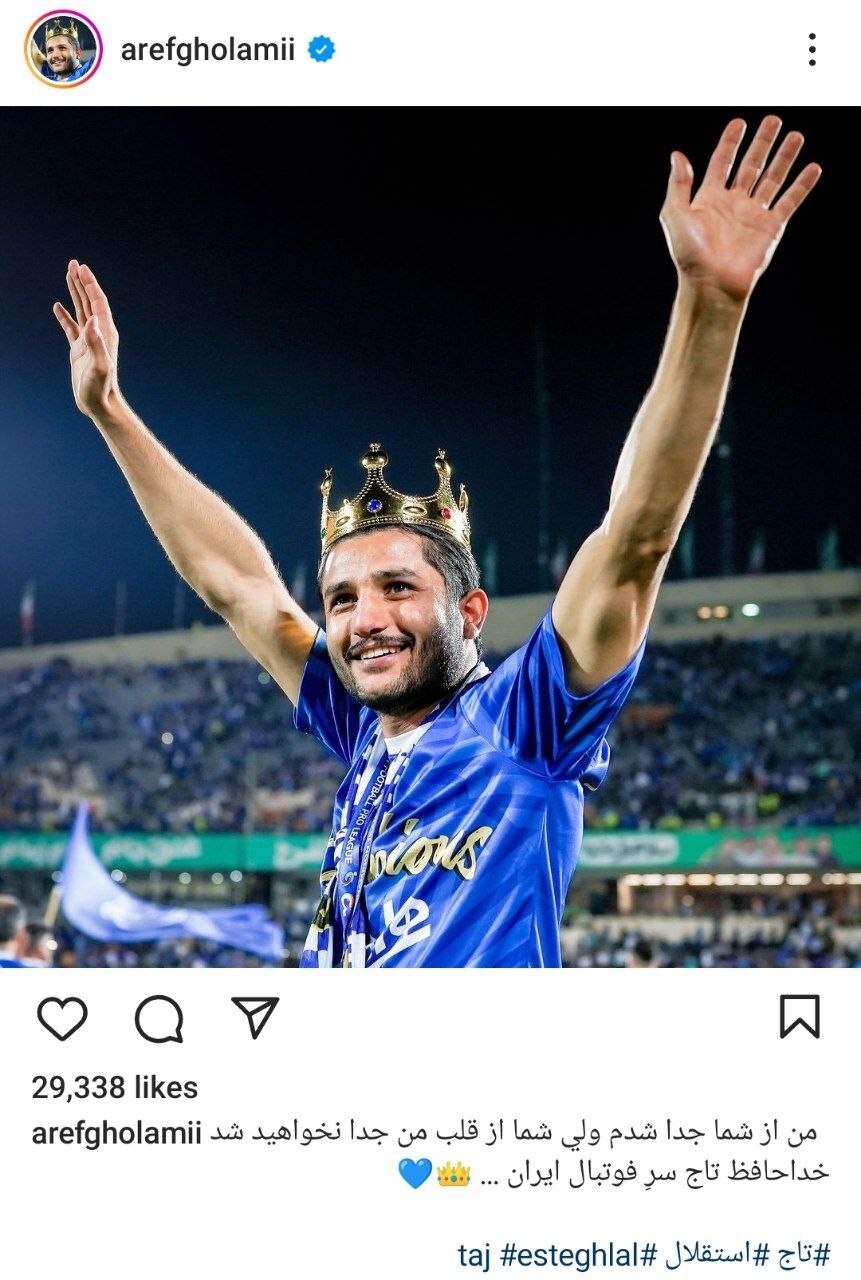Open the comments on this post
Screen dimensions: 861x1280
(x=159, y=1018)
